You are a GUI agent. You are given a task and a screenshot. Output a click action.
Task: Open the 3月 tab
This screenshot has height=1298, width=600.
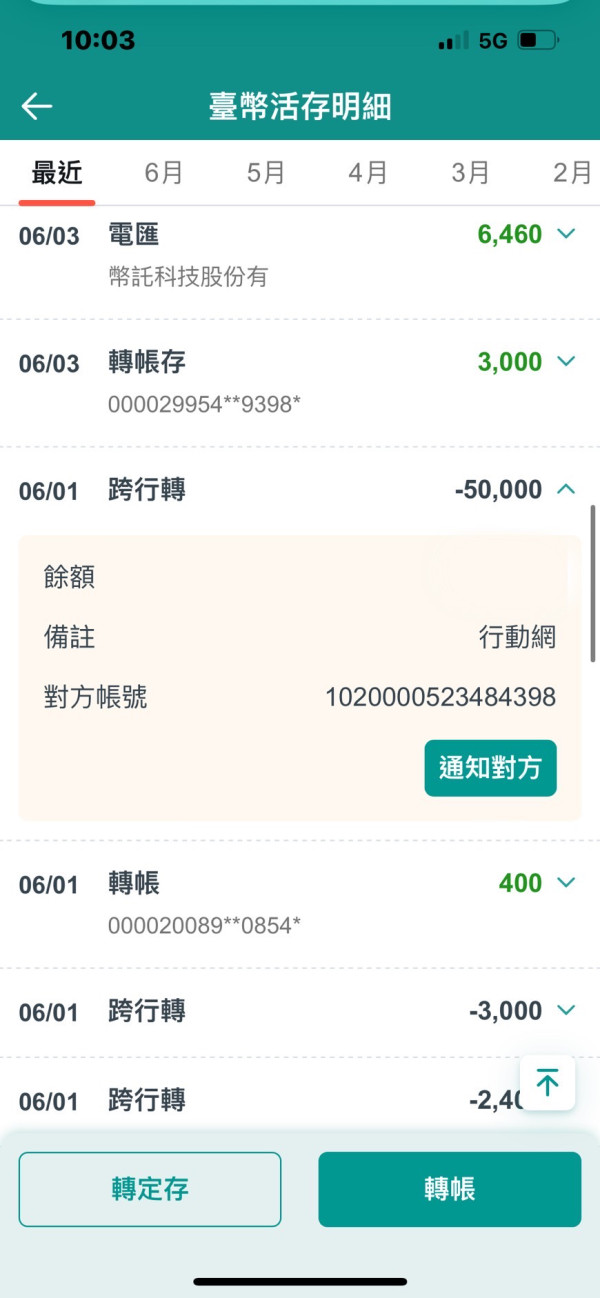[470, 172]
